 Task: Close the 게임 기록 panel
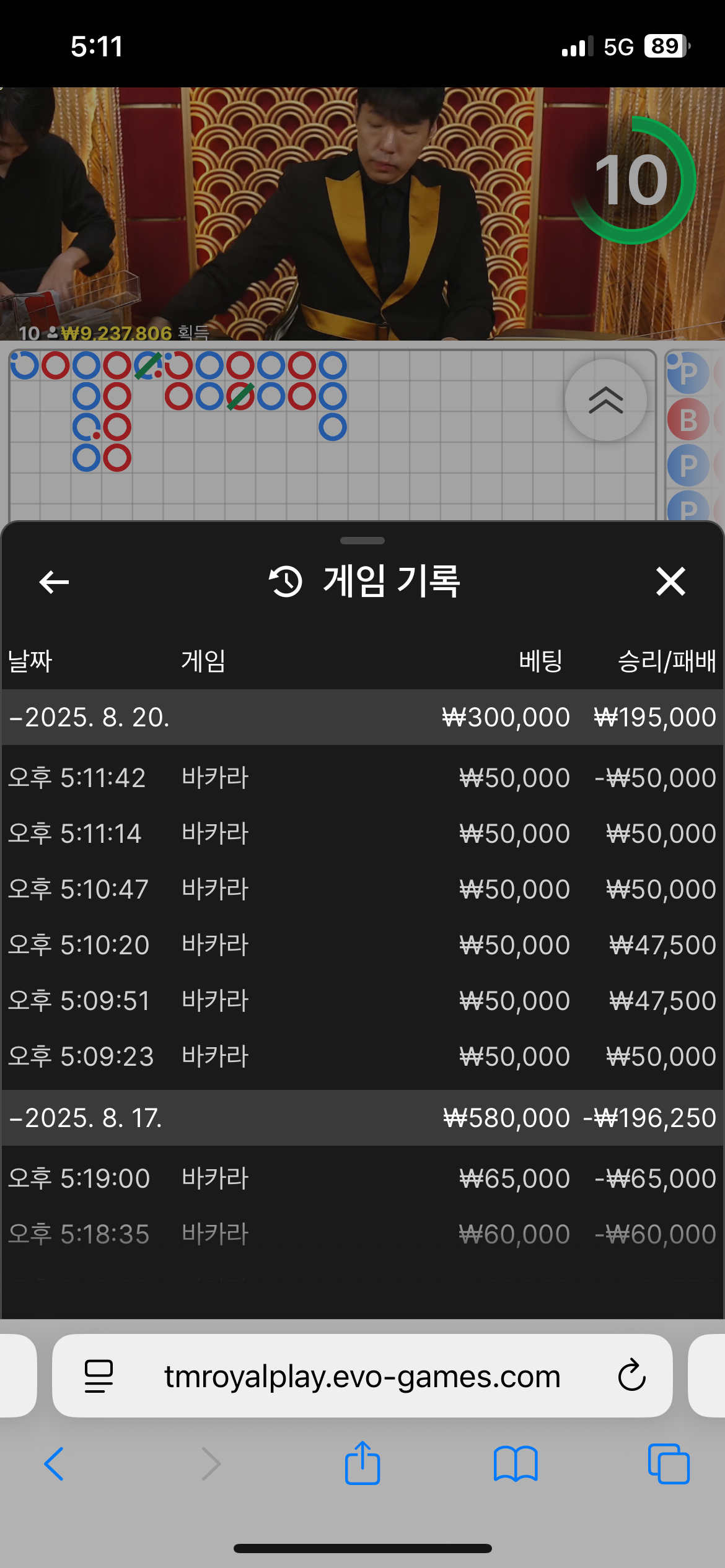point(670,582)
